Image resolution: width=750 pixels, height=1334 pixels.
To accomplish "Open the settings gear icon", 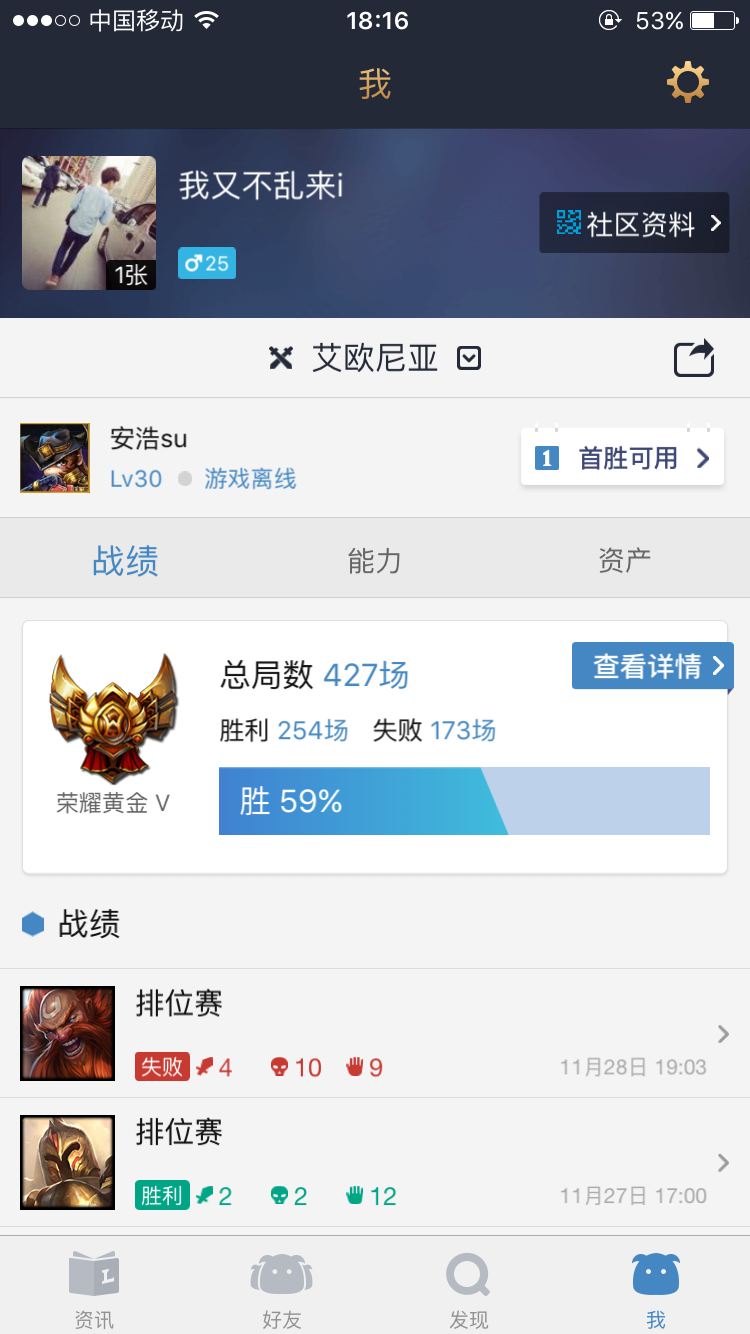I will click(x=688, y=83).
